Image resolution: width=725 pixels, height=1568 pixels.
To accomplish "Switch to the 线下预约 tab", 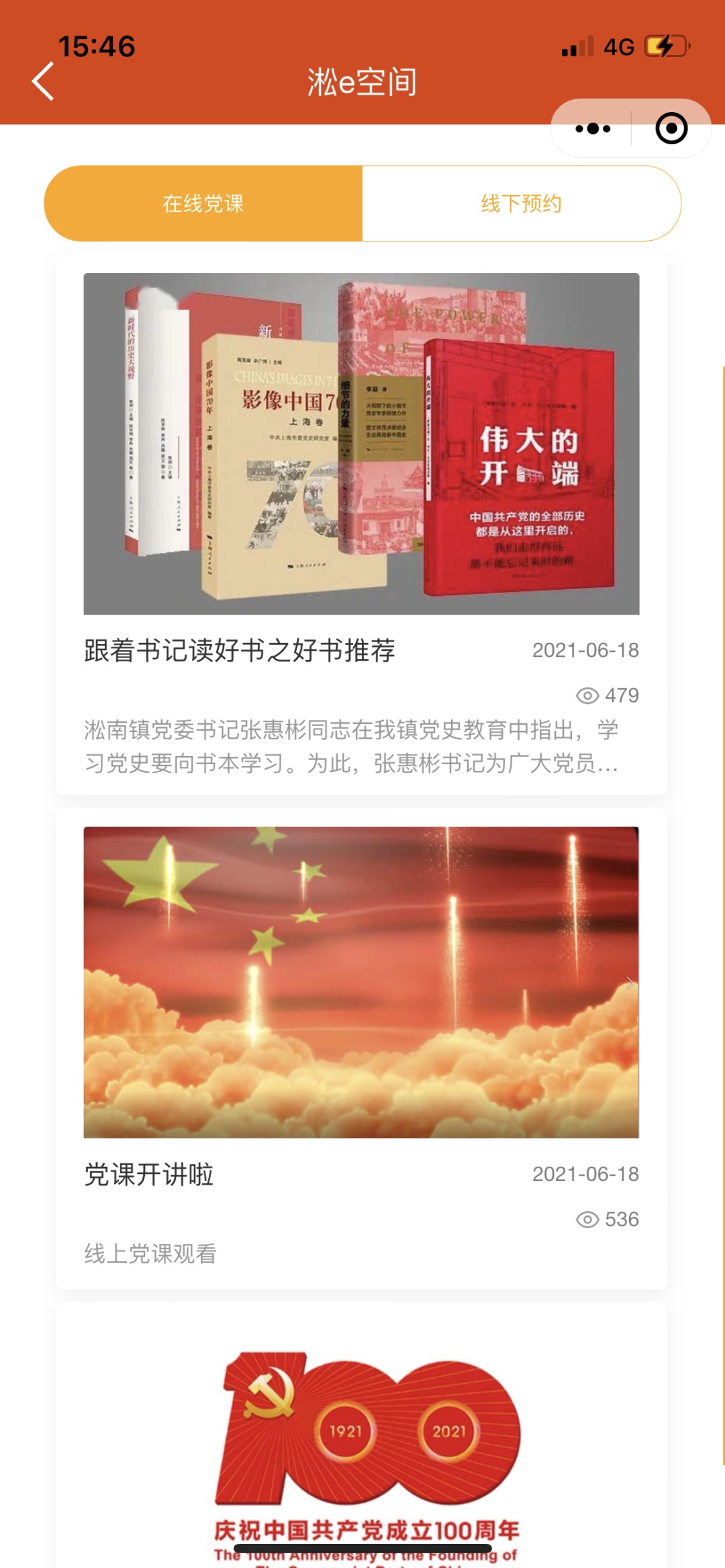I will 522,203.
